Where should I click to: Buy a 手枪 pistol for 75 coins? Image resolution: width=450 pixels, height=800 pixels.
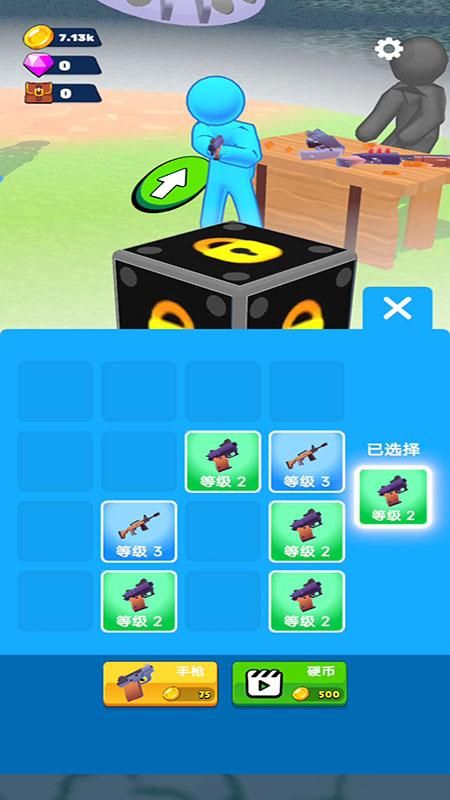[x=161, y=684]
